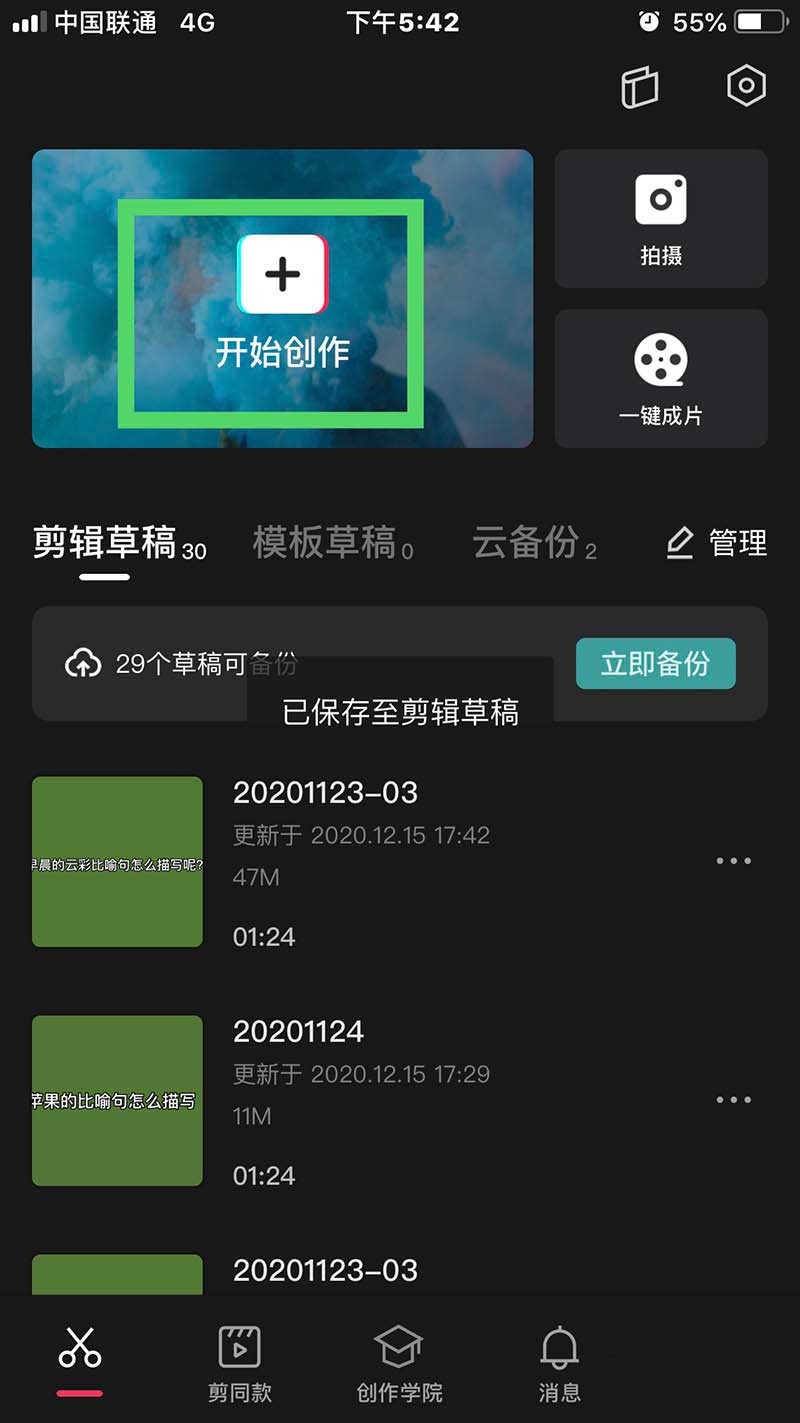Tap 立即备份 to back up drafts

pos(655,662)
